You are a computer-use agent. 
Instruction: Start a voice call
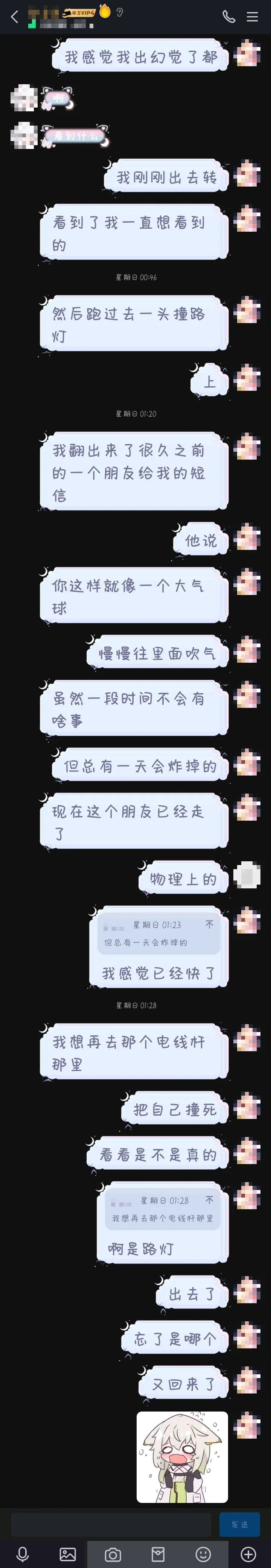[229, 17]
